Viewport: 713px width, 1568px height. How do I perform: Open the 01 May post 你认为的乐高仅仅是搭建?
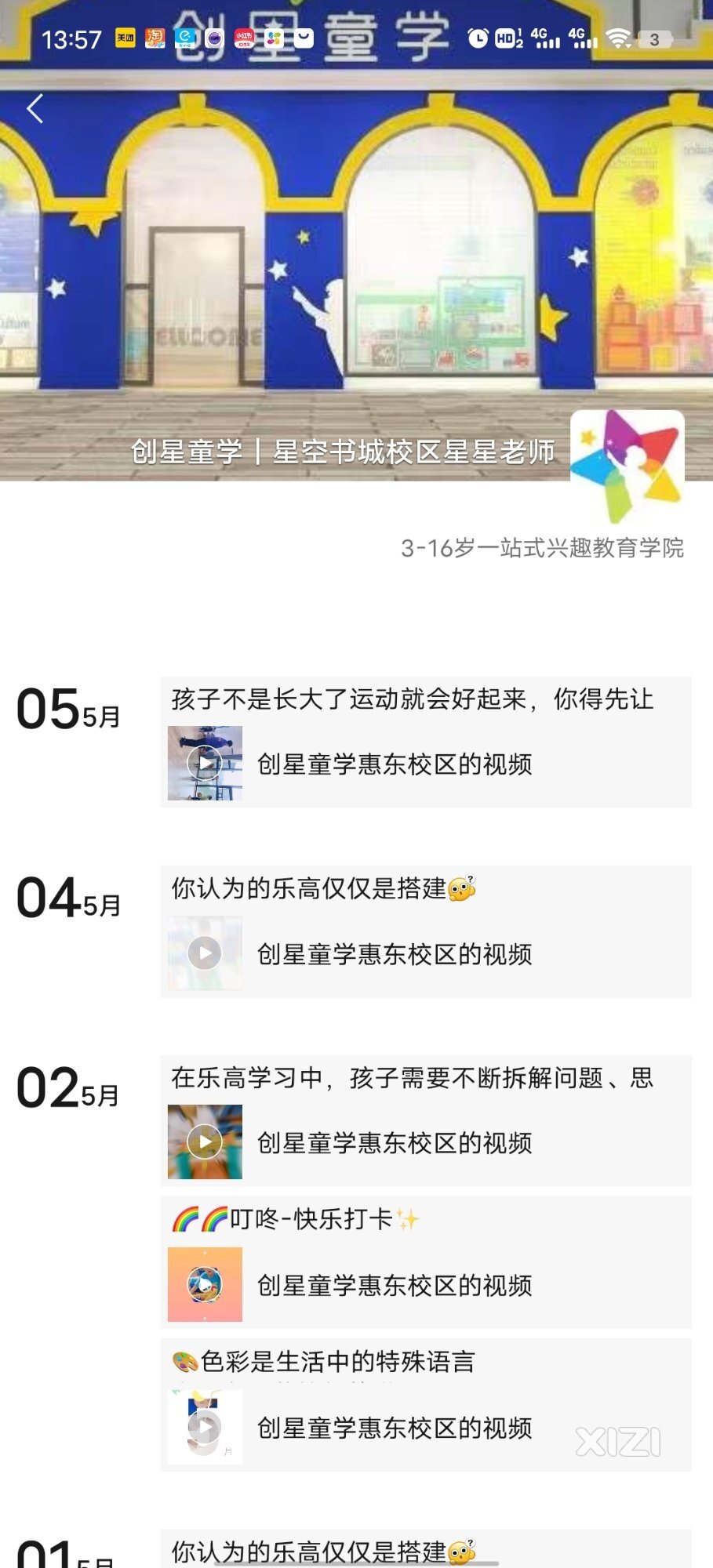point(425,1550)
